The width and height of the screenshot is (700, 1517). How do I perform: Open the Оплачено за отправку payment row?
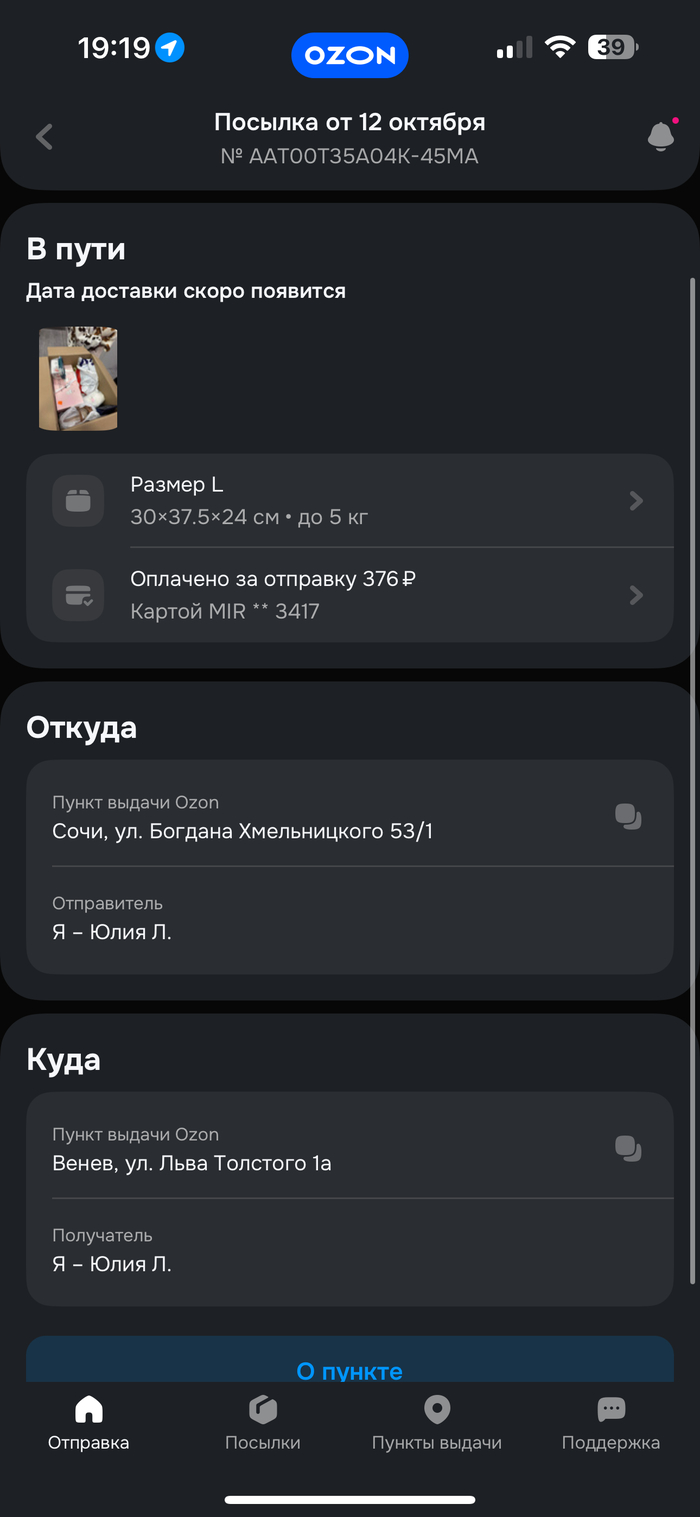point(350,595)
